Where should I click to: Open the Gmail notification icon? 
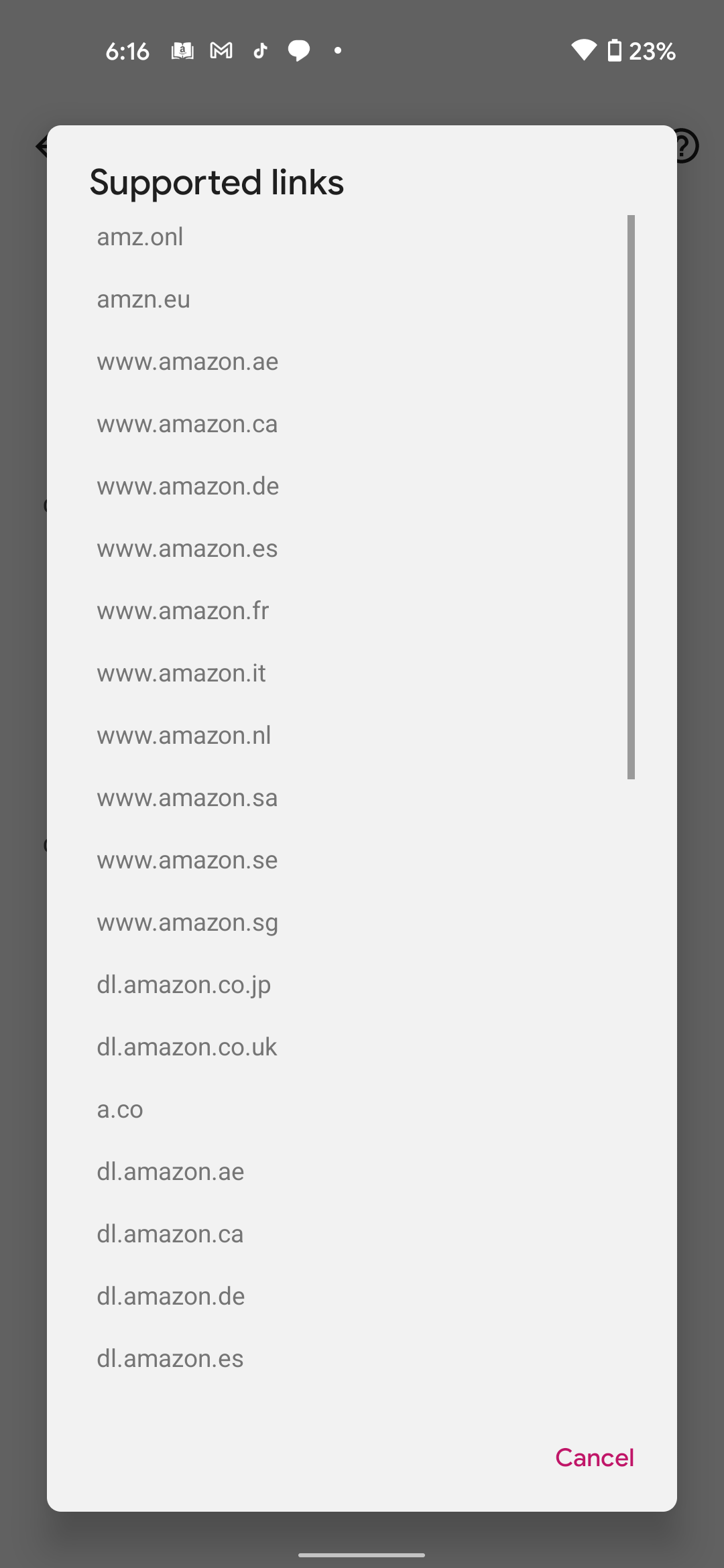click(x=221, y=50)
